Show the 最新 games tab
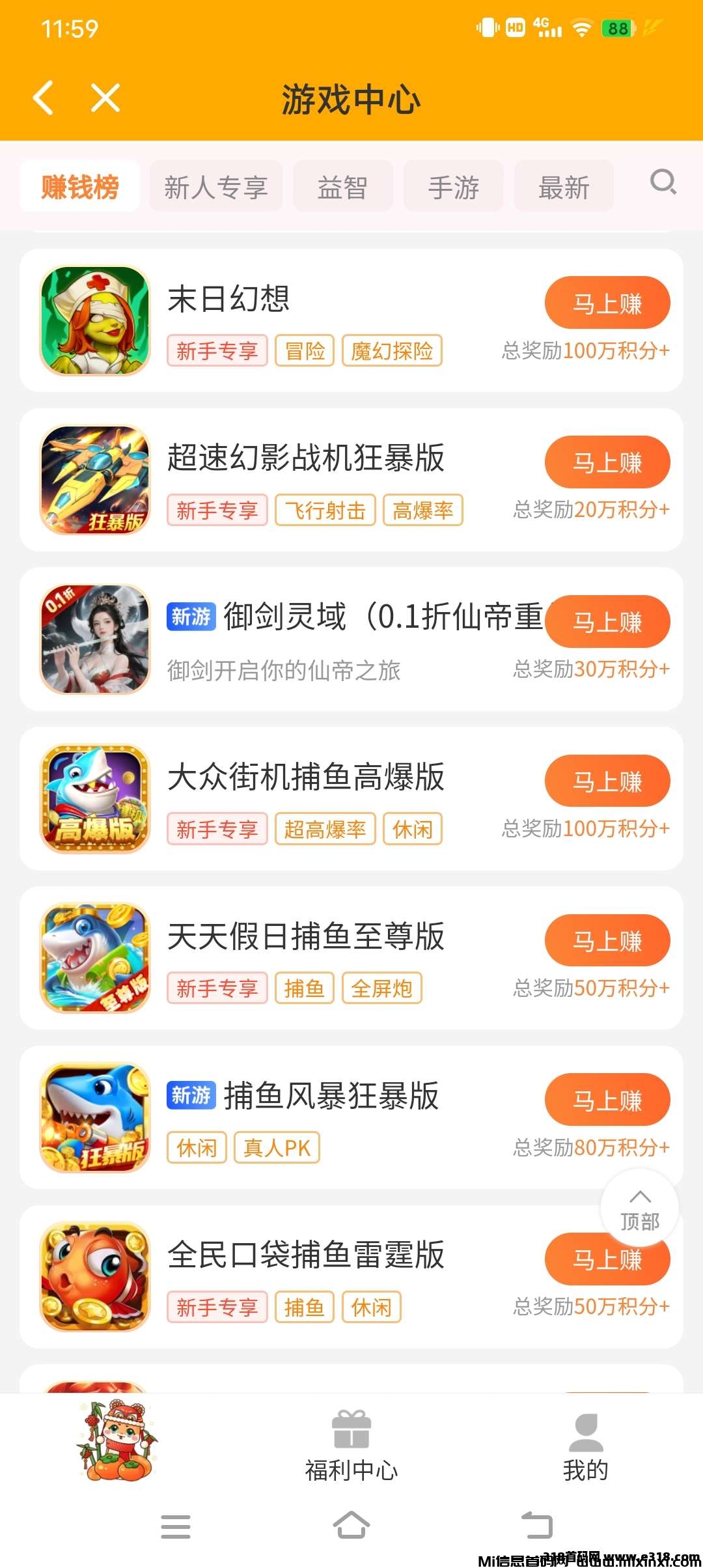This screenshot has width=703, height=1568. 564,187
